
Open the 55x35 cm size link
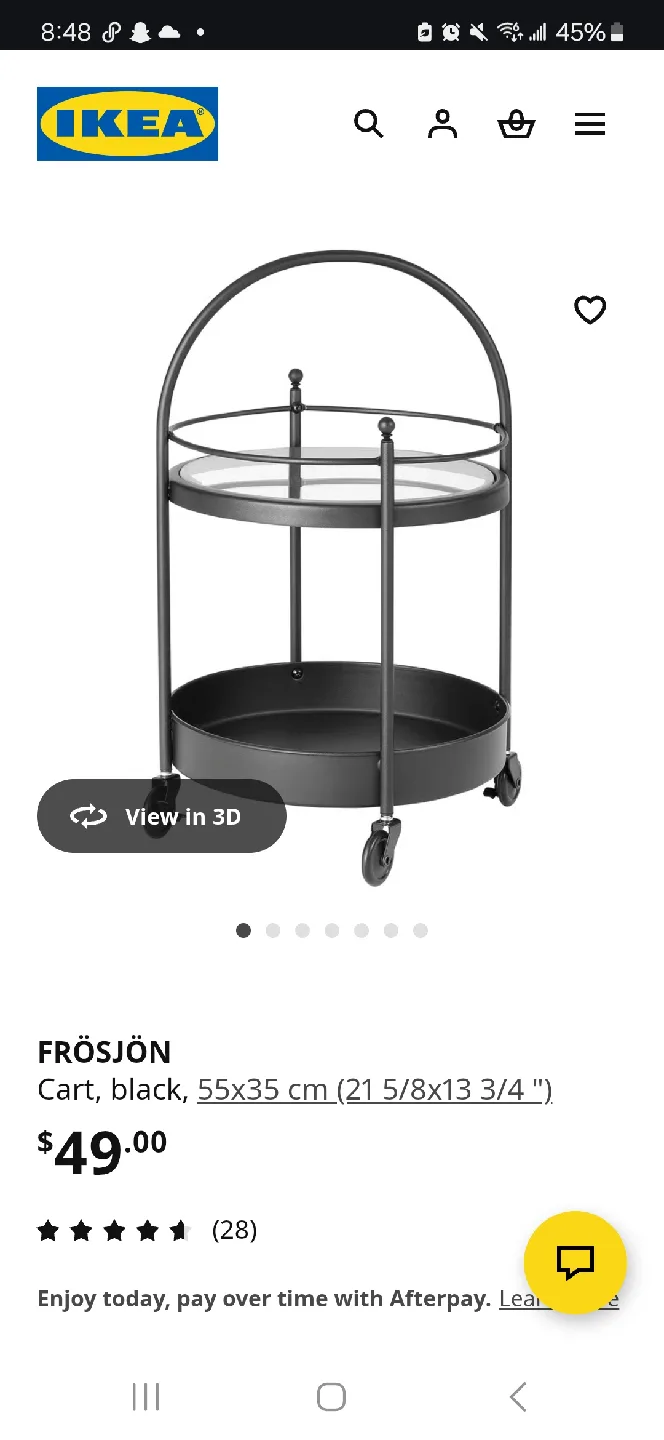pyautogui.click(x=374, y=1089)
